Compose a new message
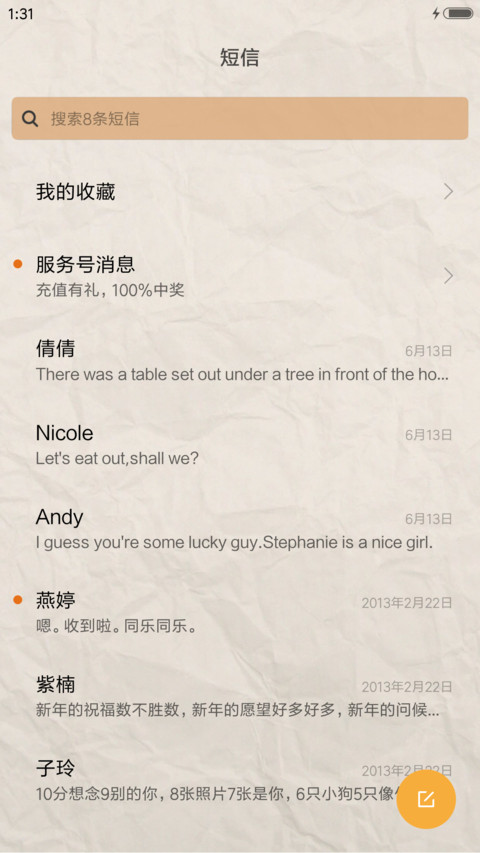This screenshot has width=480, height=853. 426,799
